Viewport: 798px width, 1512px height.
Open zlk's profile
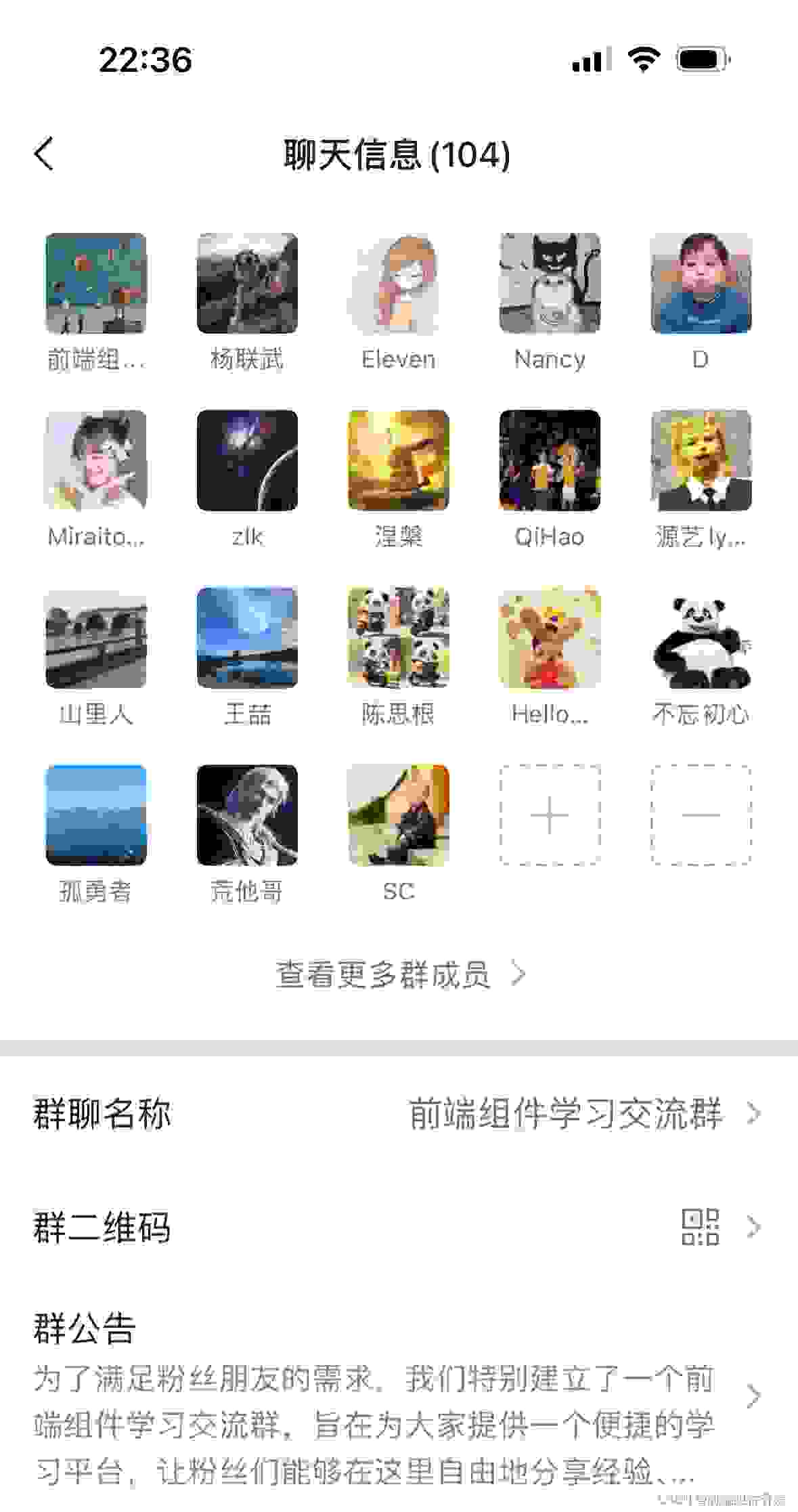tap(247, 460)
